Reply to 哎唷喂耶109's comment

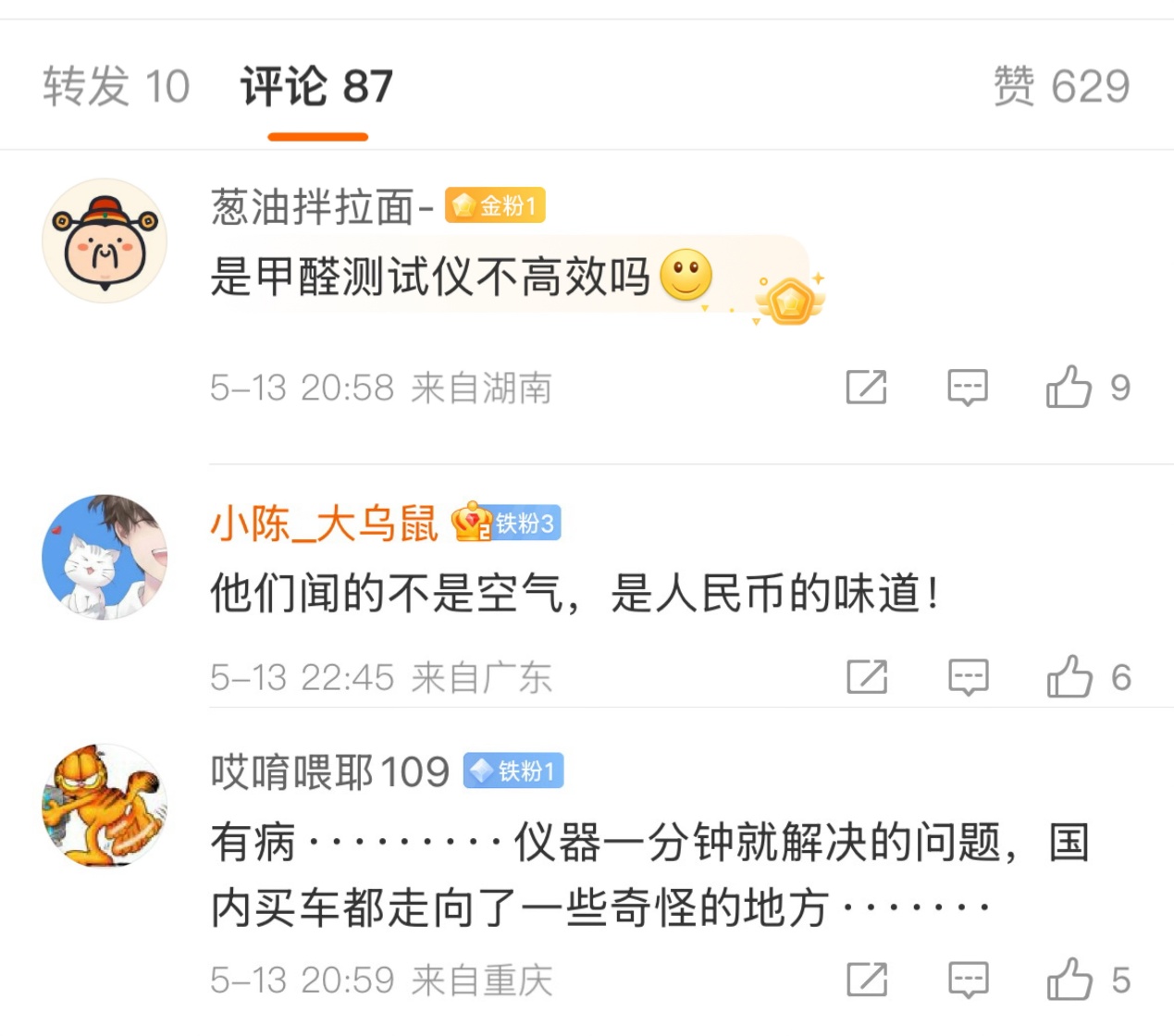pos(968,980)
